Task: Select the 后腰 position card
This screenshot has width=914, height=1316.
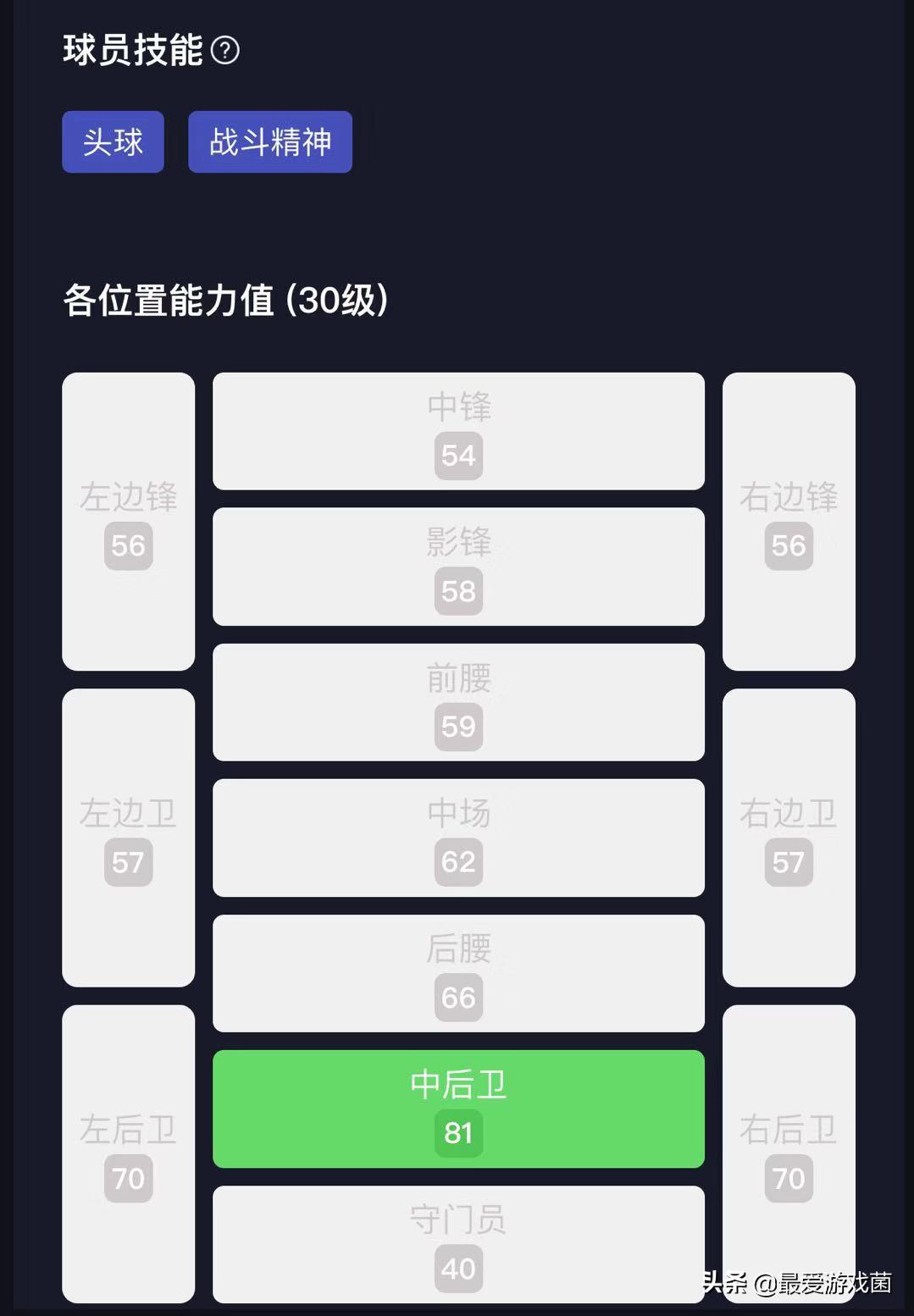Action: click(x=458, y=974)
